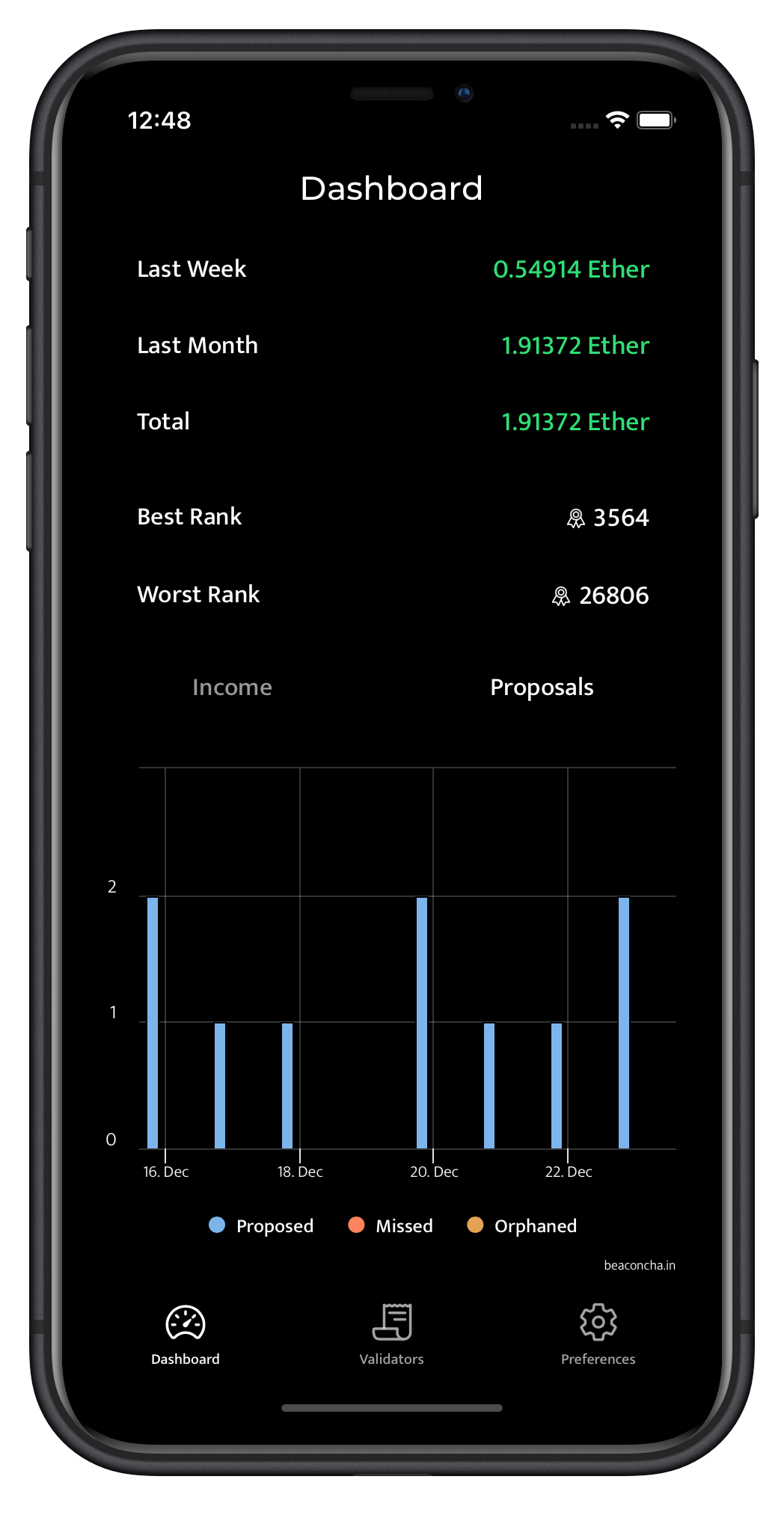Toggle the Missed series in chart legend
Viewport: 784px width, 1515px height.
coord(391,1225)
